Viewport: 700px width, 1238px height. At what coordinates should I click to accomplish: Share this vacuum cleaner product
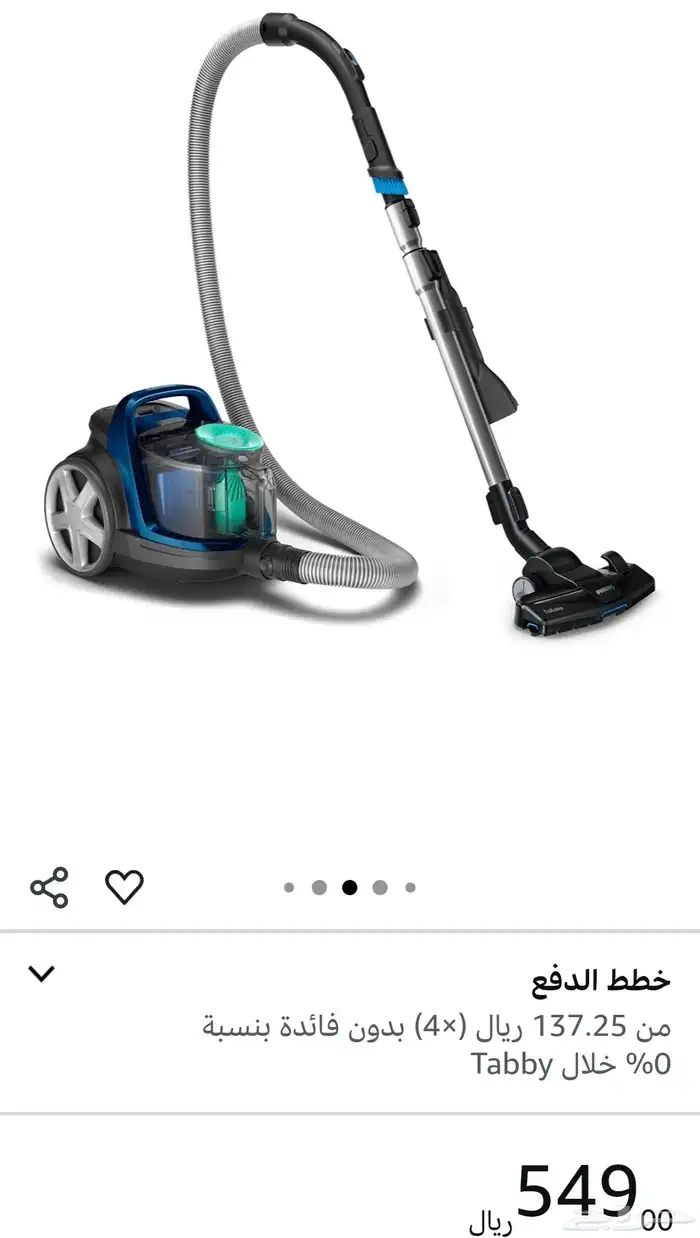(x=49, y=887)
